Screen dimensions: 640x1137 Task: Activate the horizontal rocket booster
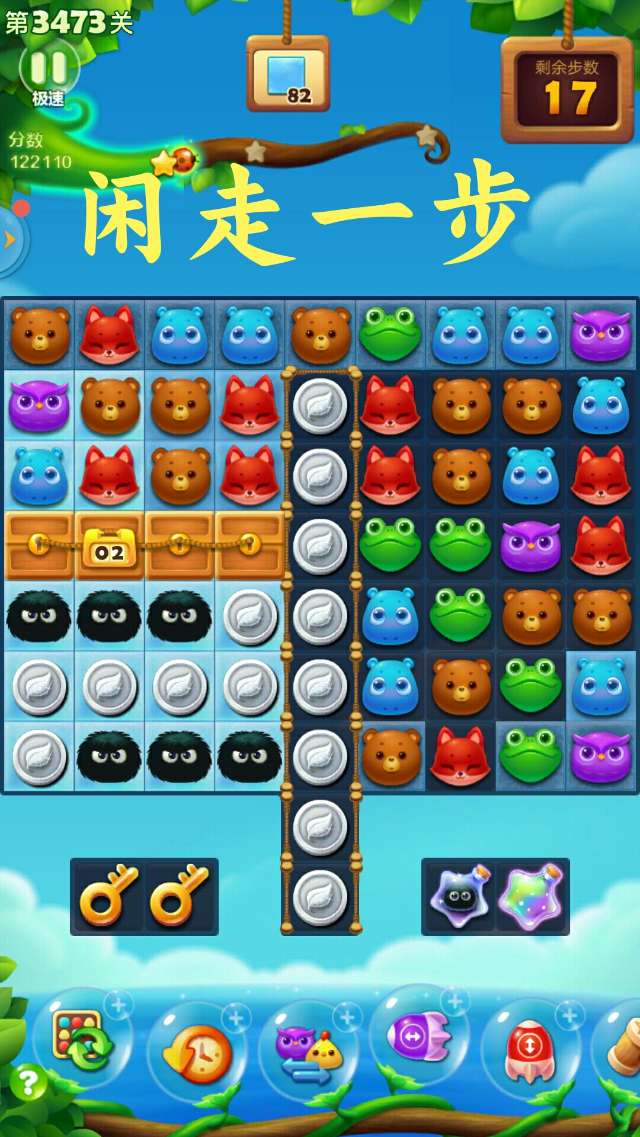tap(419, 1036)
